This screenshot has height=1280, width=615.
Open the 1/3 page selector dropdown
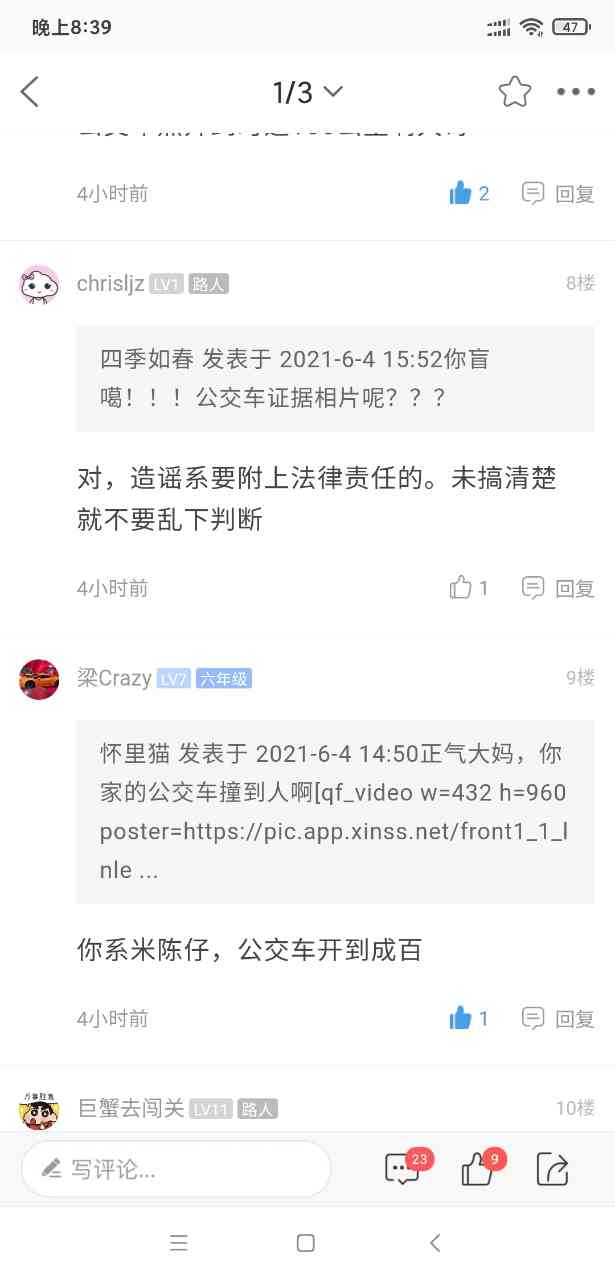tap(307, 92)
